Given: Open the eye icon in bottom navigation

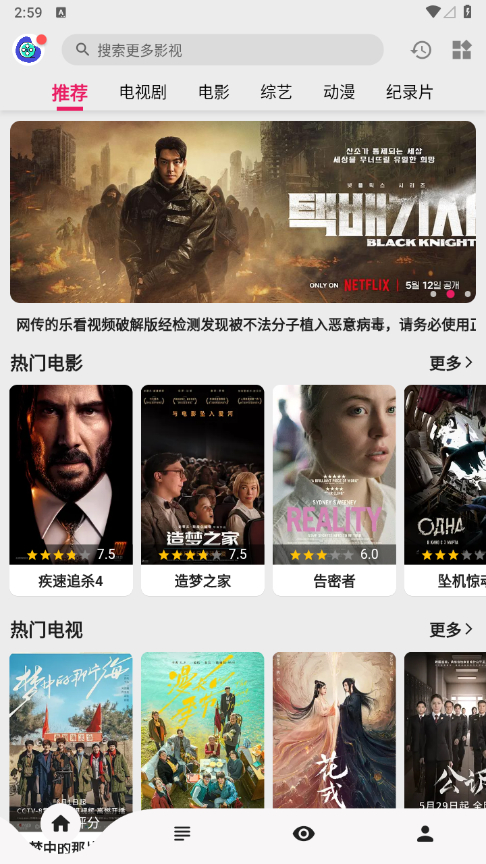Looking at the screenshot, I should pyautogui.click(x=304, y=833).
